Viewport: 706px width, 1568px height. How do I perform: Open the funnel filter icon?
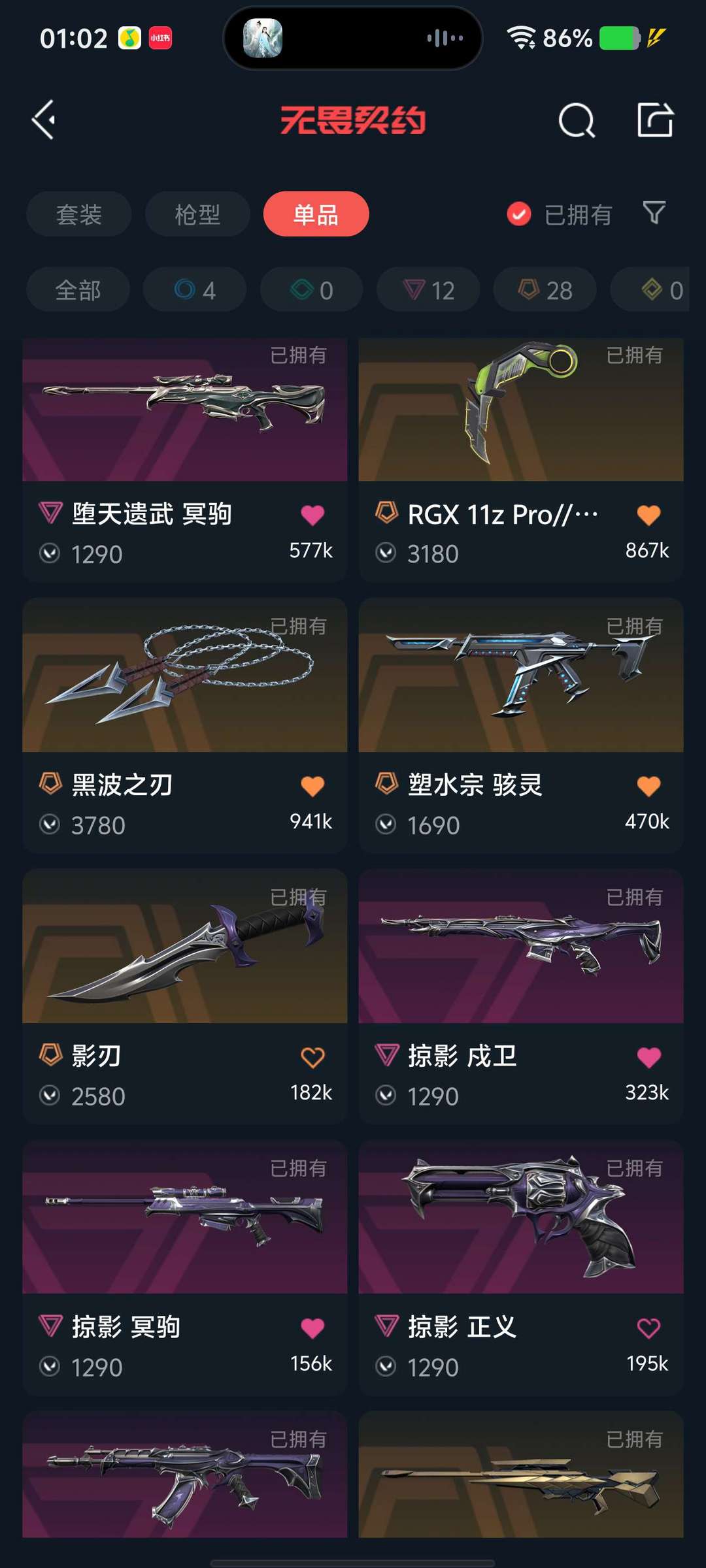(654, 213)
